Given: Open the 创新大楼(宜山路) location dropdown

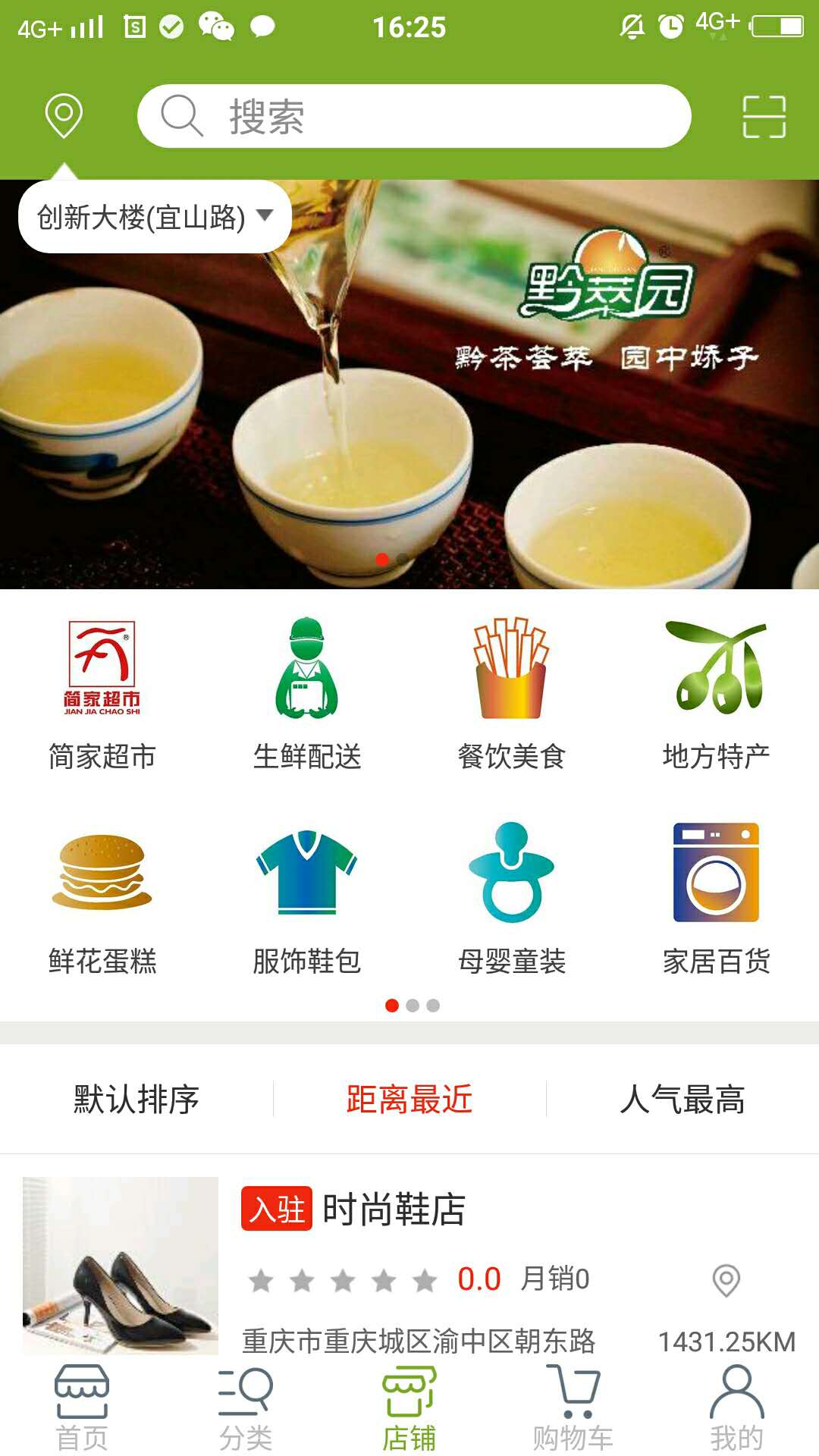Looking at the screenshot, I should point(152,216).
